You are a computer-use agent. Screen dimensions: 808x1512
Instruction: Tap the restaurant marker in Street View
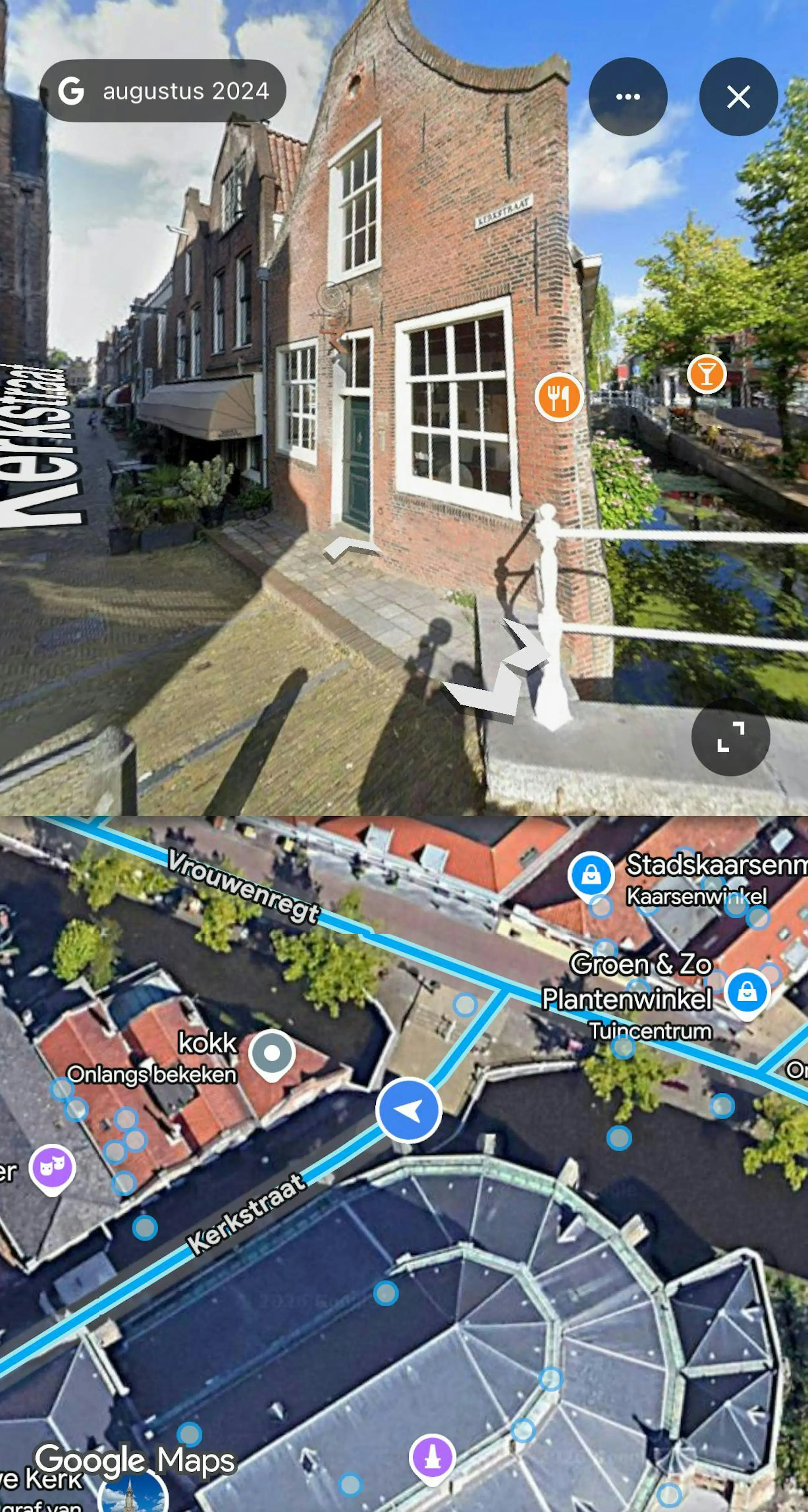[x=558, y=397]
